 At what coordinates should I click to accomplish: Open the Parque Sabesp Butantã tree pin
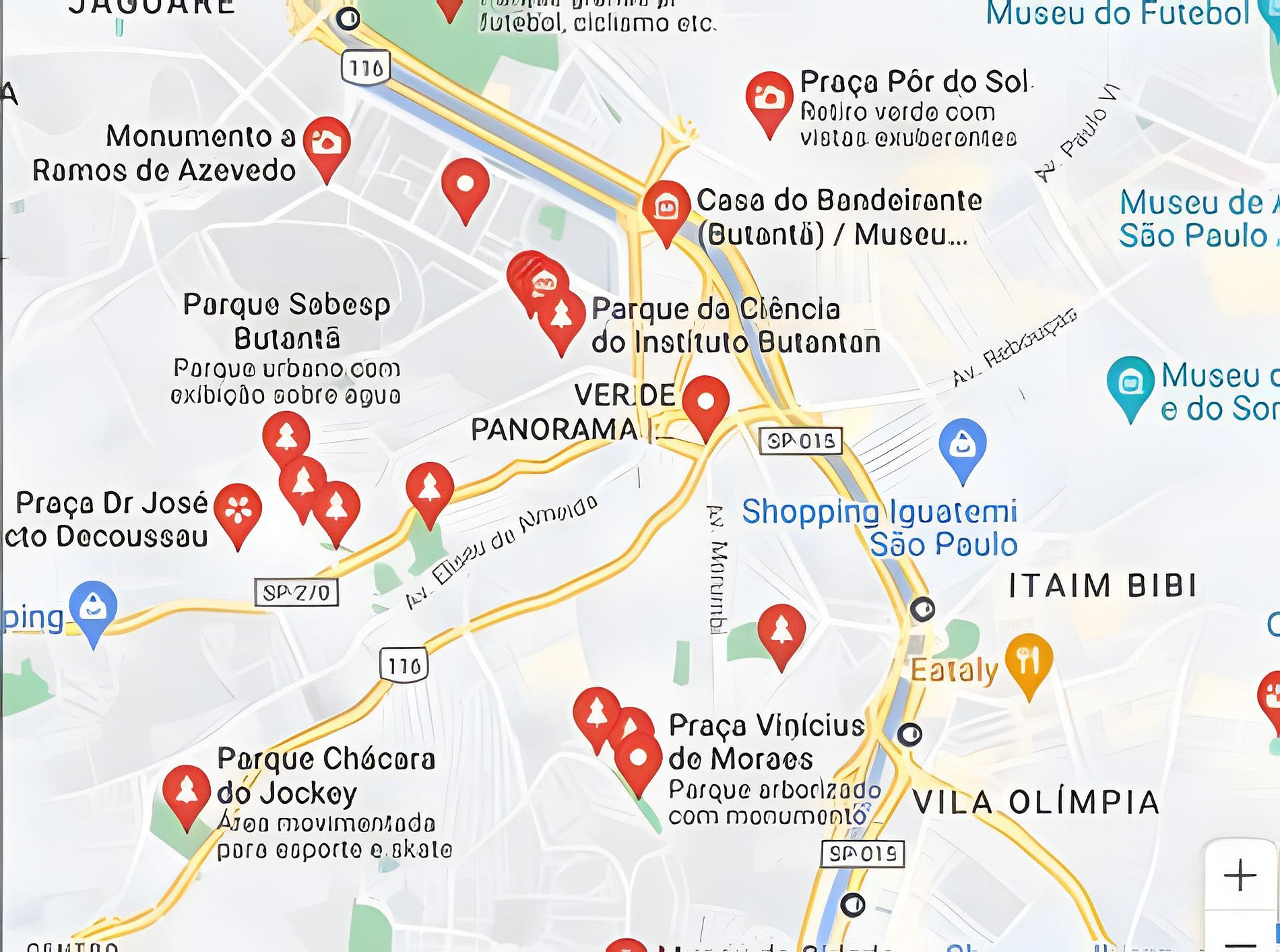[286, 438]
